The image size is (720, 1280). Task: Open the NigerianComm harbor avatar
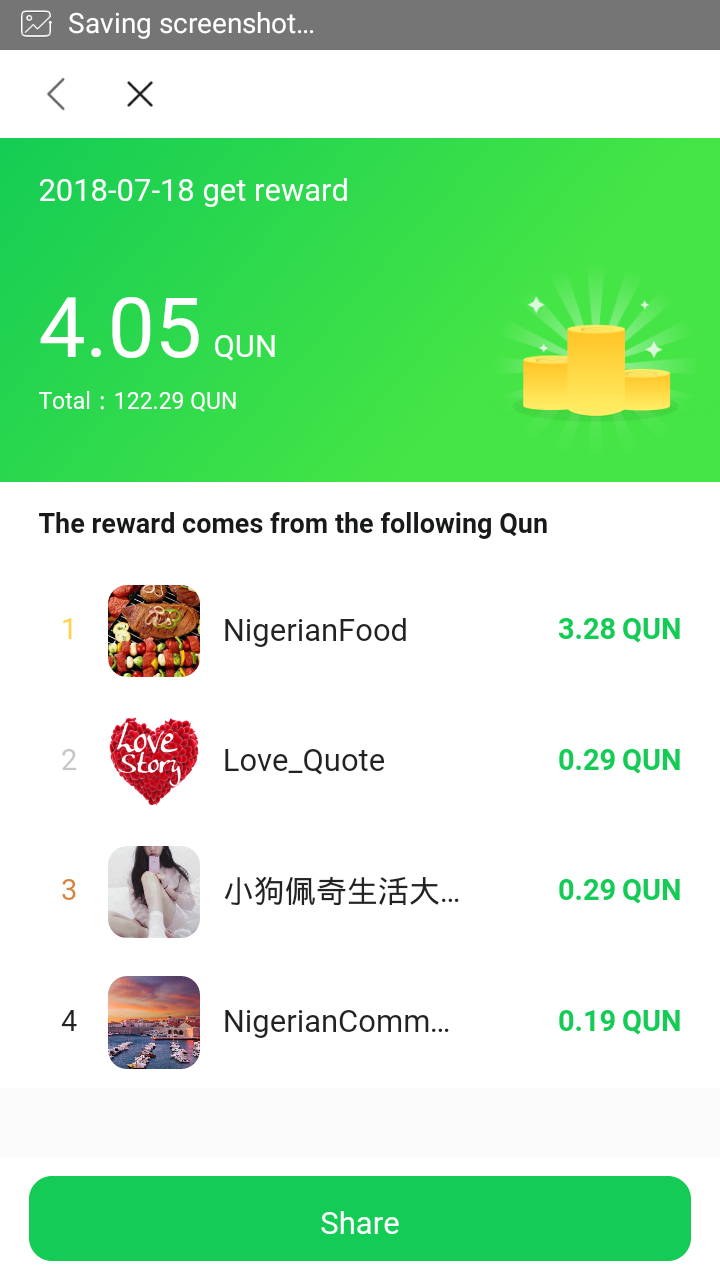pyautogui.click(x=153, y=1022)
